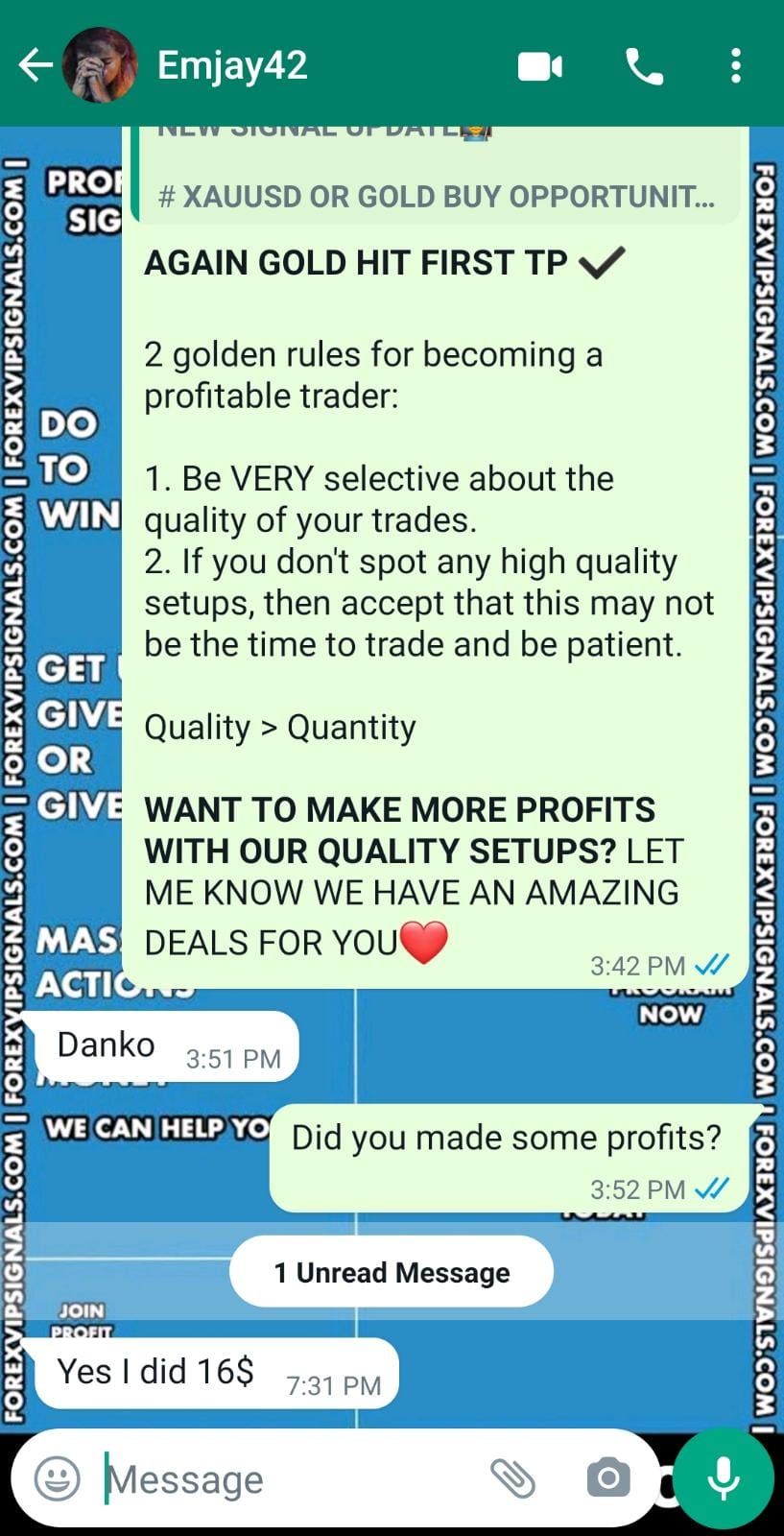Open the emoji picker
Image resolution: width=784 pixels, height=1536 pixels.
tap(58, 1478)
